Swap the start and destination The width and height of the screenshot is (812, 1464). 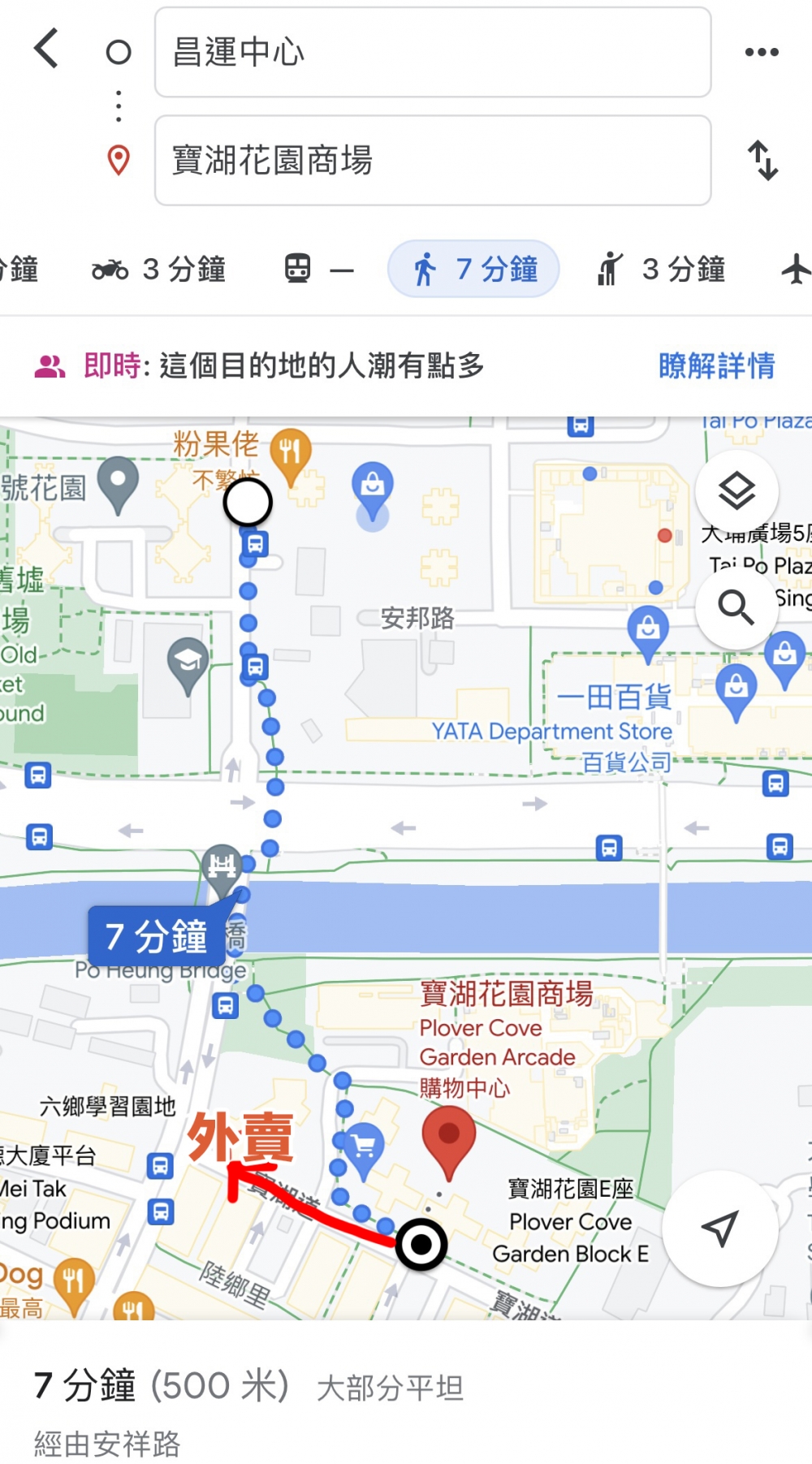tap(762, 160)
